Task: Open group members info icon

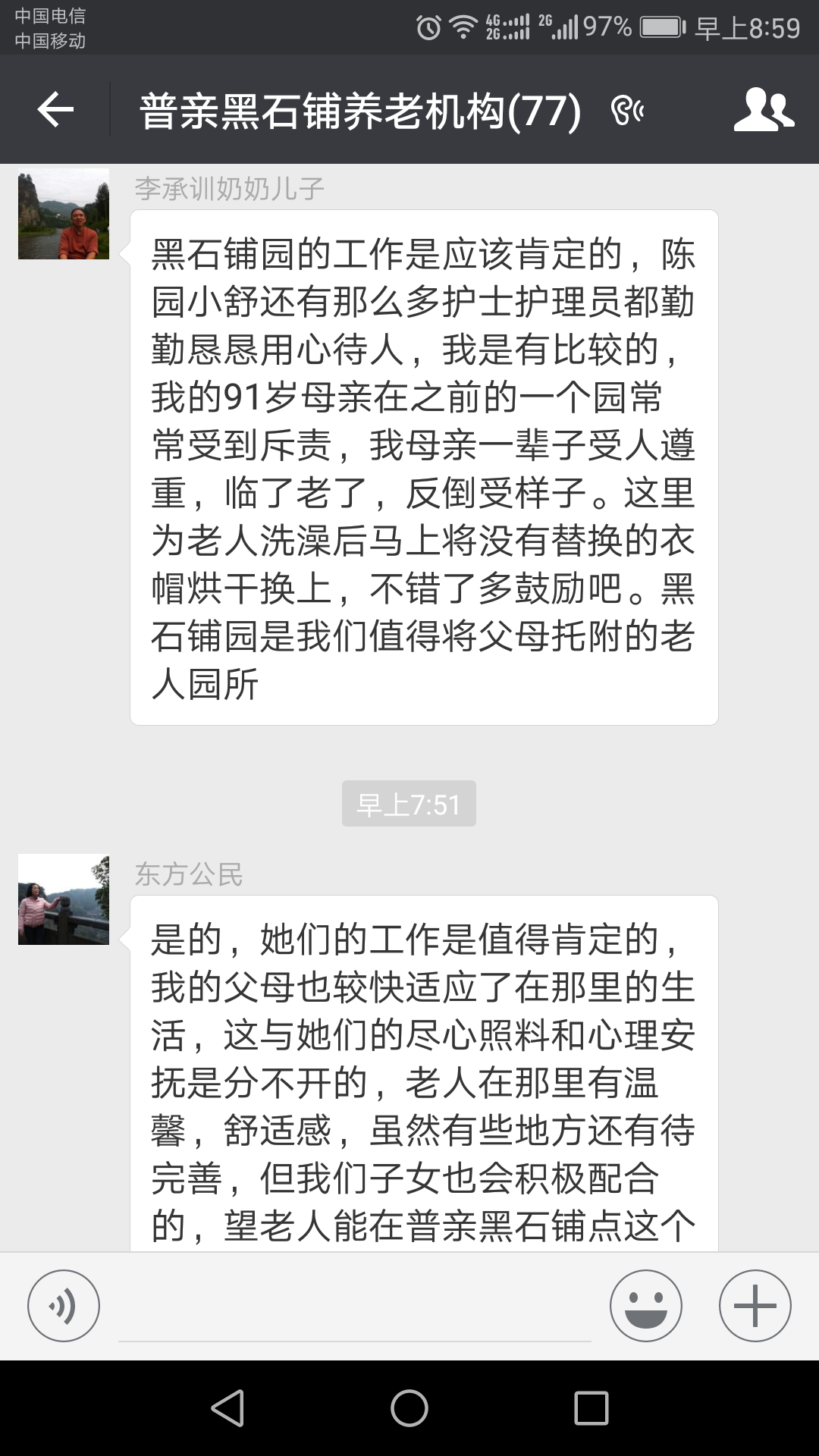Action: coord(763,111)
